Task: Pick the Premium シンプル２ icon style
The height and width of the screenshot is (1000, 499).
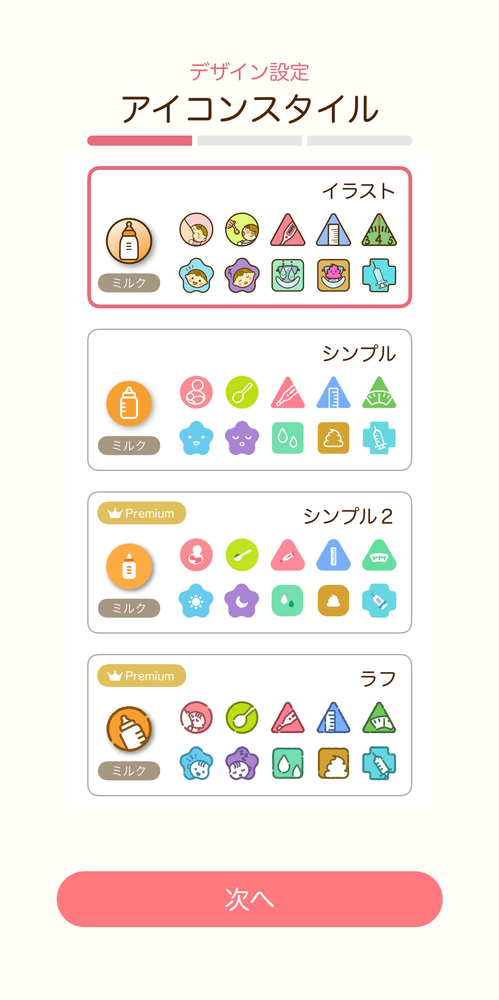Action: (250, 562)
